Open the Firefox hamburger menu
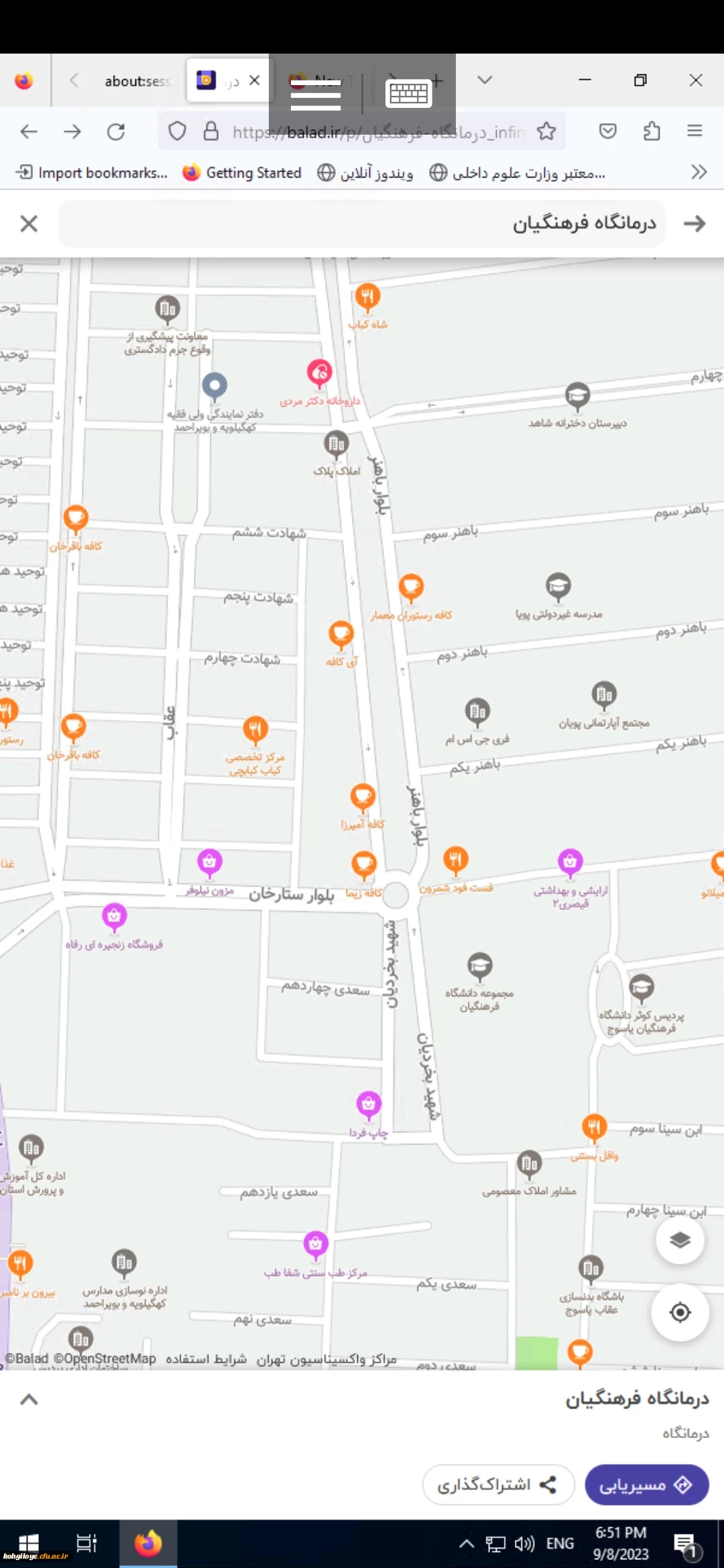The image size is (724, 1568). tap(695, 131)
